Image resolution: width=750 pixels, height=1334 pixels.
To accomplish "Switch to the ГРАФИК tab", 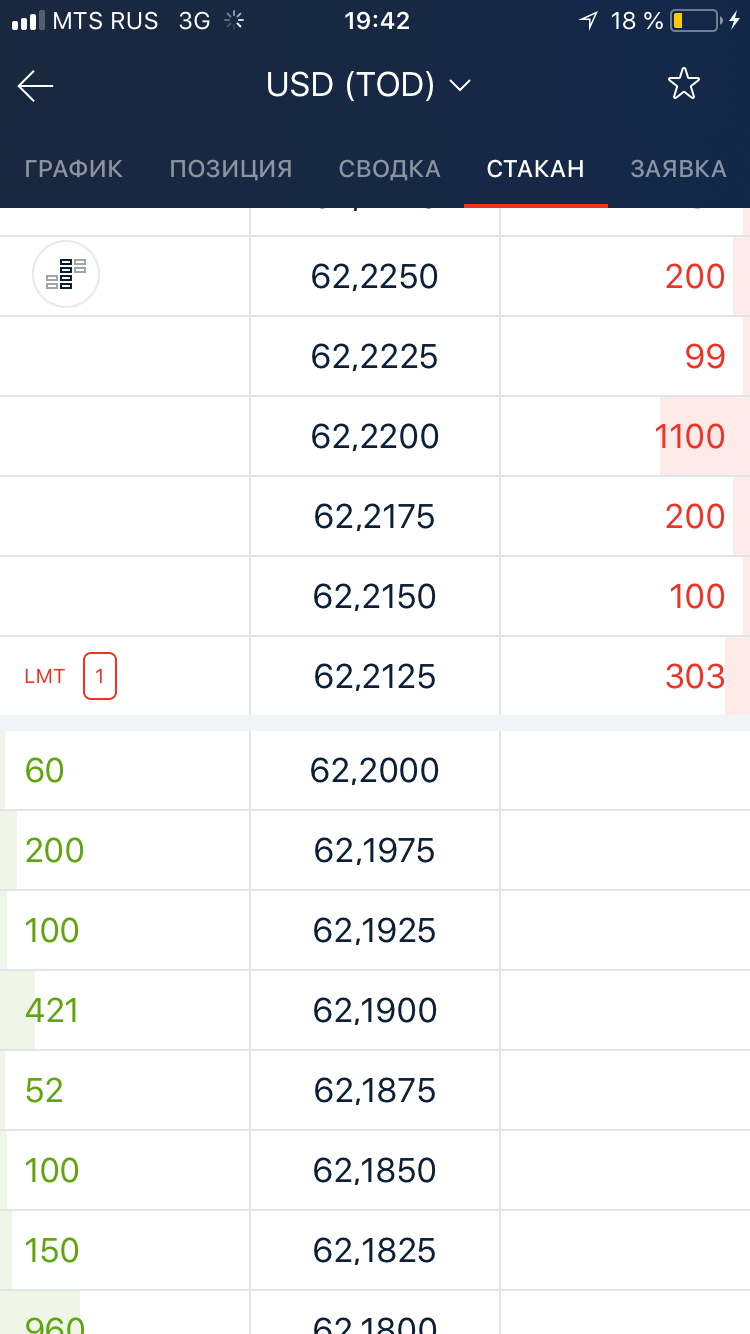I will [x=74, y=169].
